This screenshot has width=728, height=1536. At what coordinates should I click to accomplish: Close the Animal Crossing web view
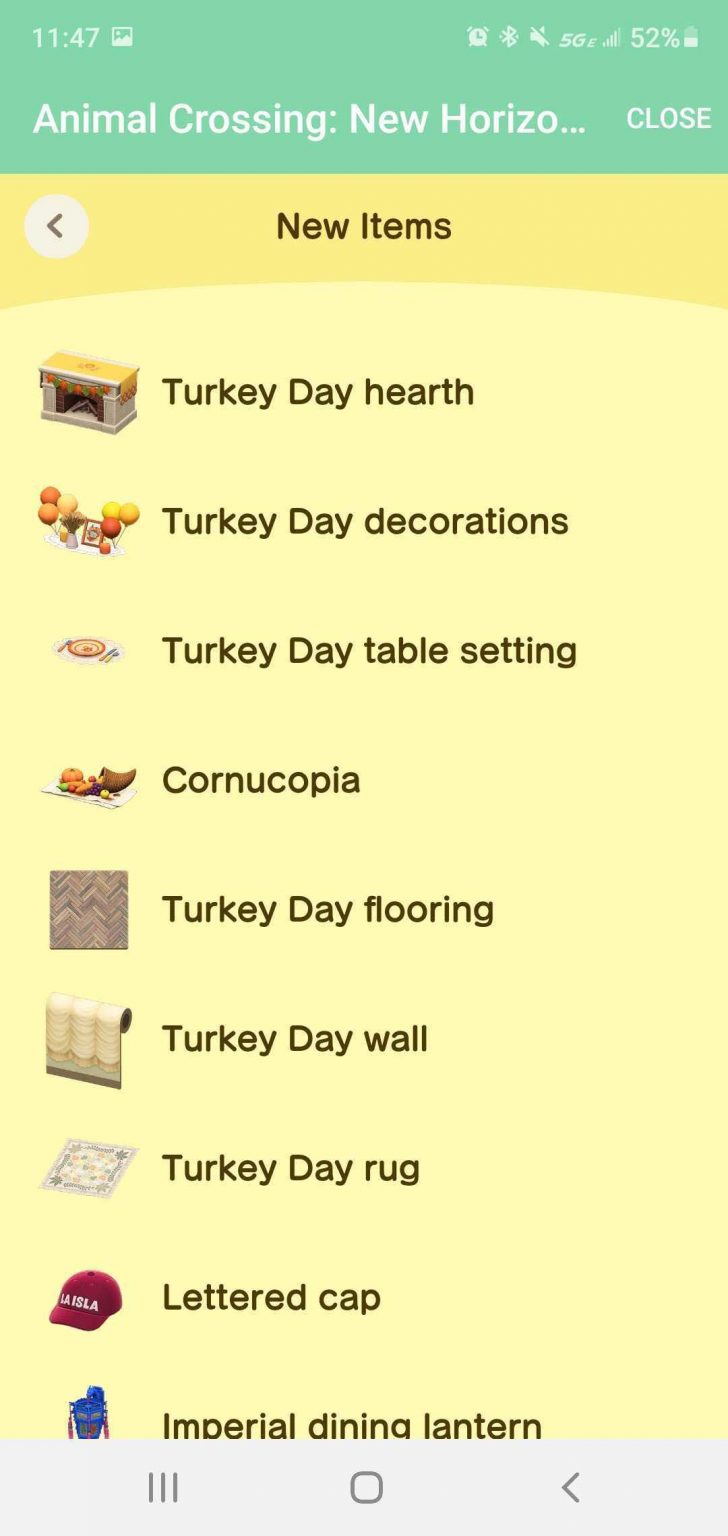[668, 118]
